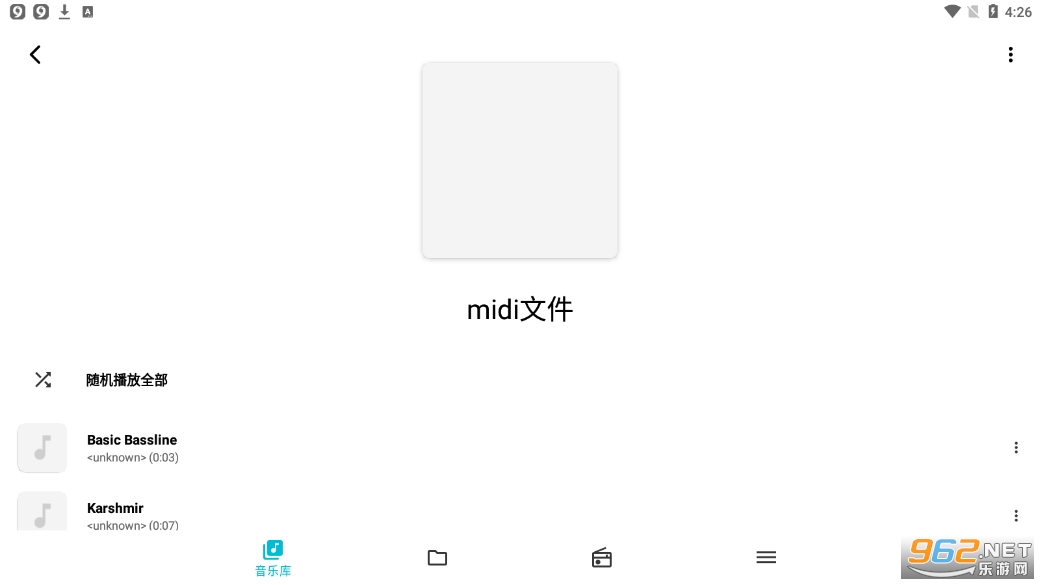The image size is (1040, 585).
Task: Open more options for Karshmir
Action: (x=1016, y=516)
